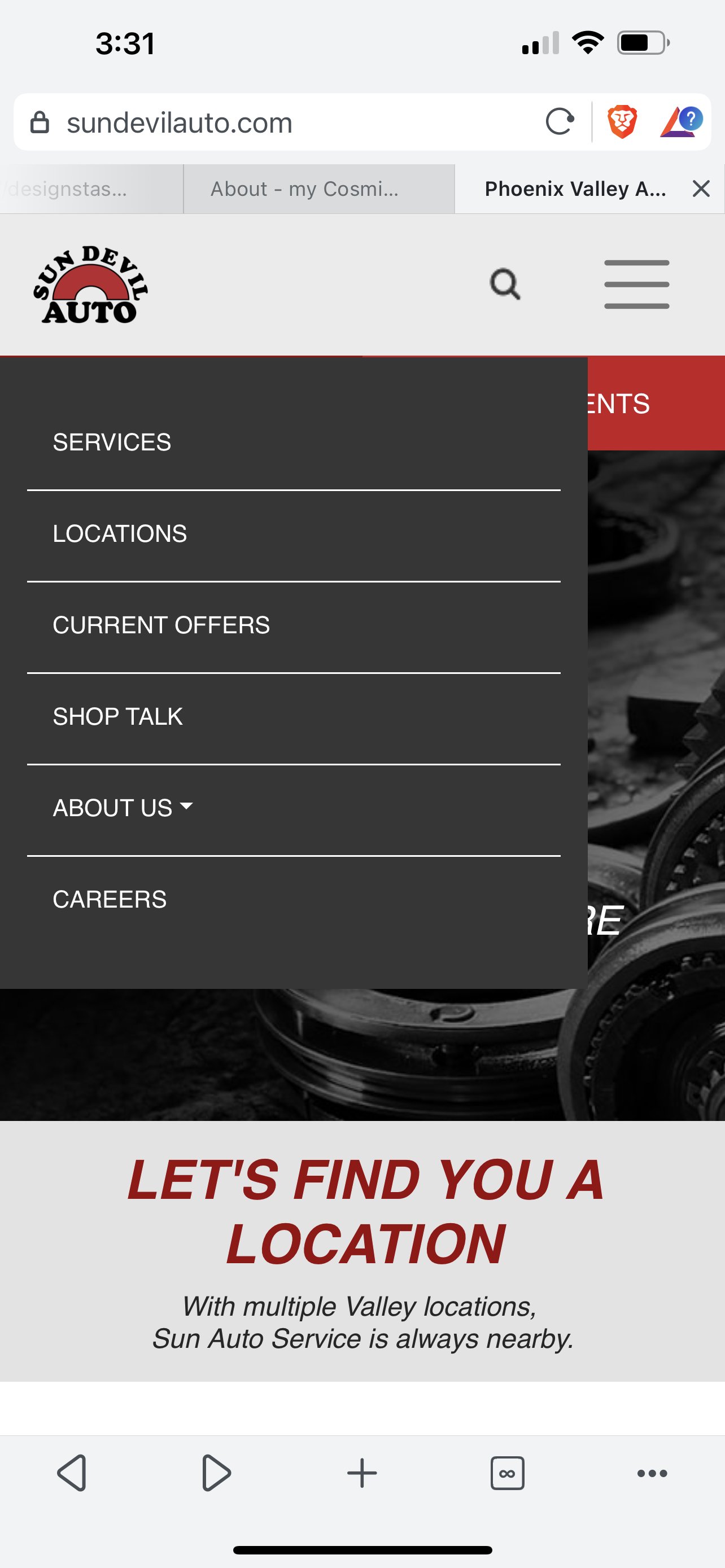Open the Brave Rewards triangle icon
The height and width of the screenshot is (1568, 725).
click(680, 122)
